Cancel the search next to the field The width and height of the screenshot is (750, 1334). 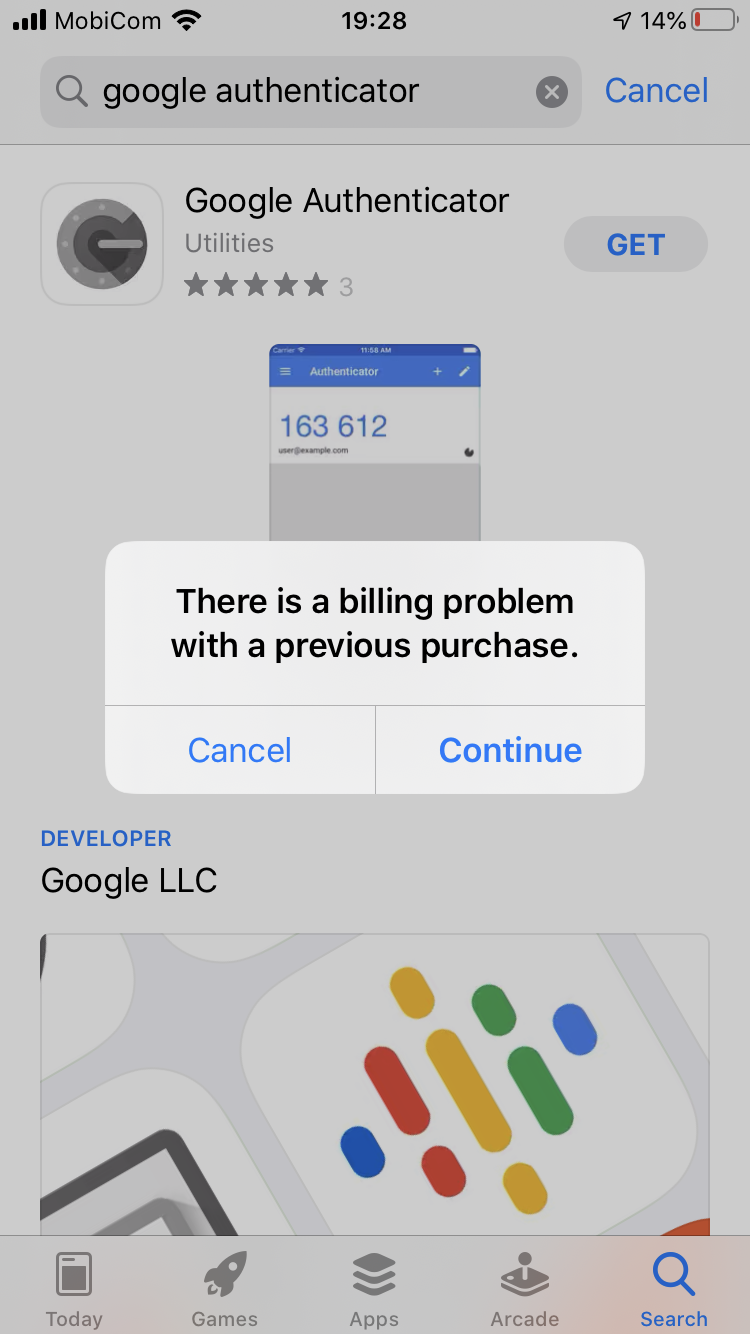coord(656,91)
